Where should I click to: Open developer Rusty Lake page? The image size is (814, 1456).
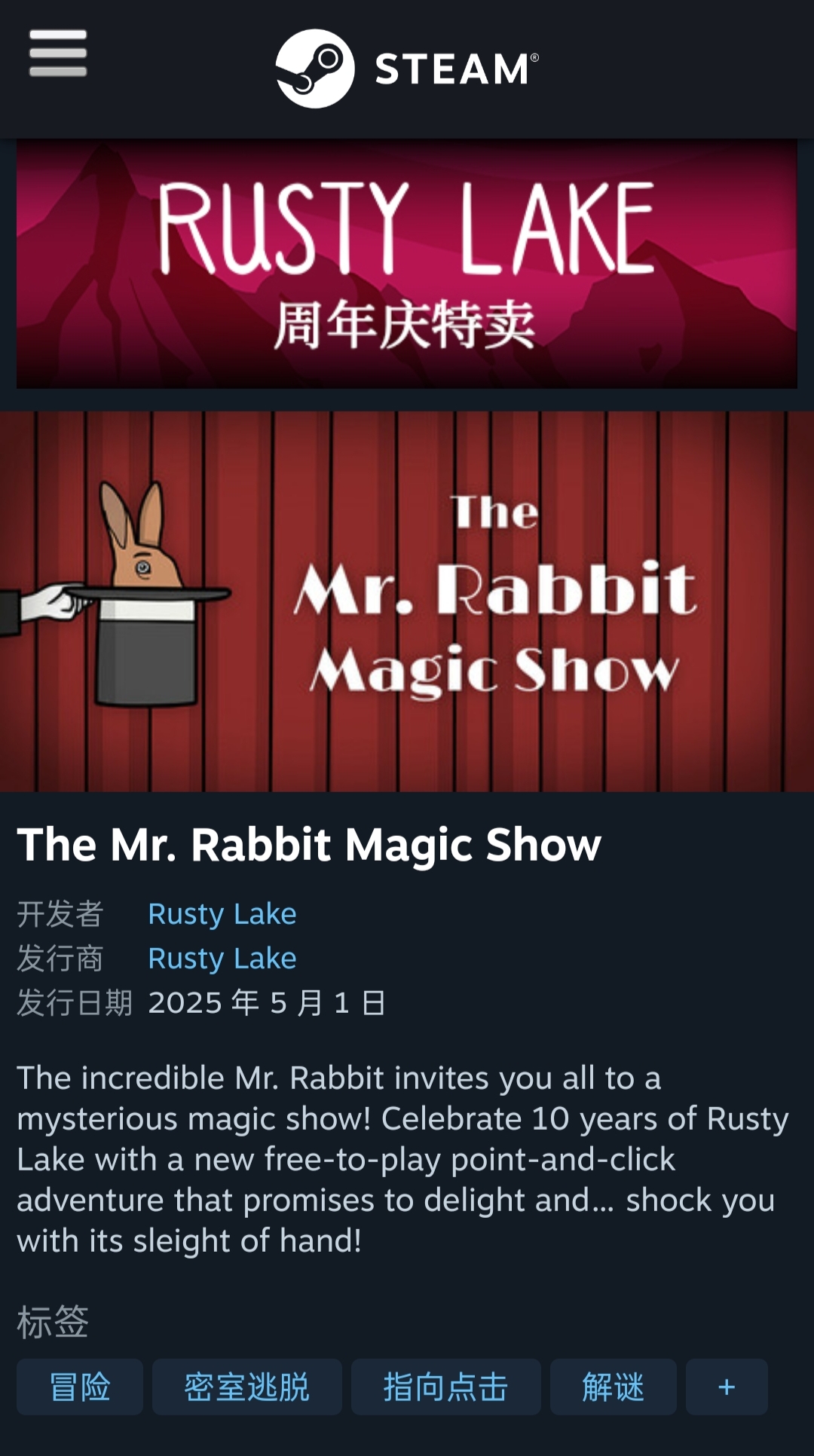222,913
